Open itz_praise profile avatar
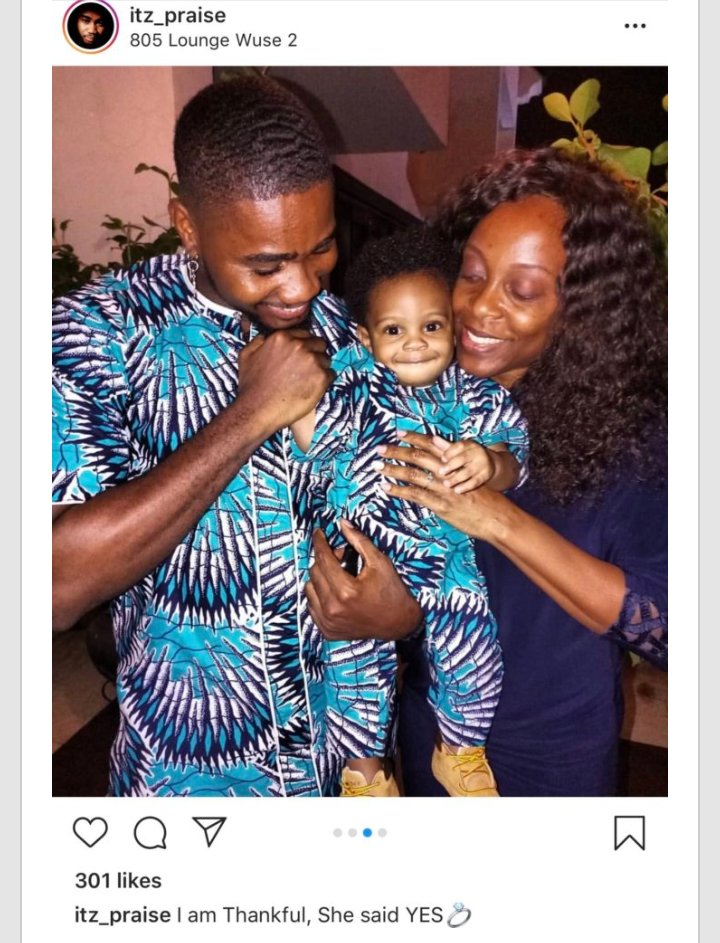The width and height of the screenshot is (720, 943). pos(91,26)
